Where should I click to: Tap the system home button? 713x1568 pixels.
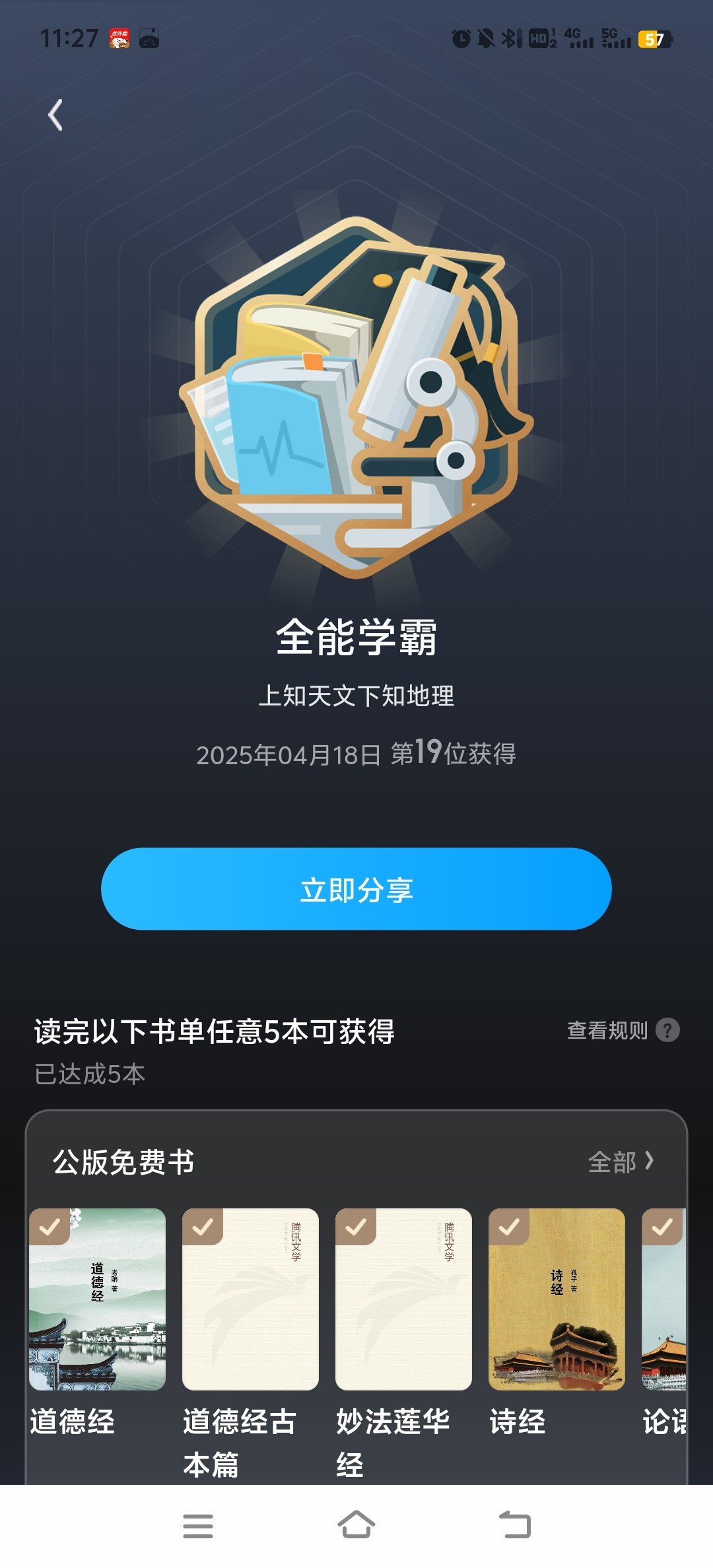[x=356, y=1526]
